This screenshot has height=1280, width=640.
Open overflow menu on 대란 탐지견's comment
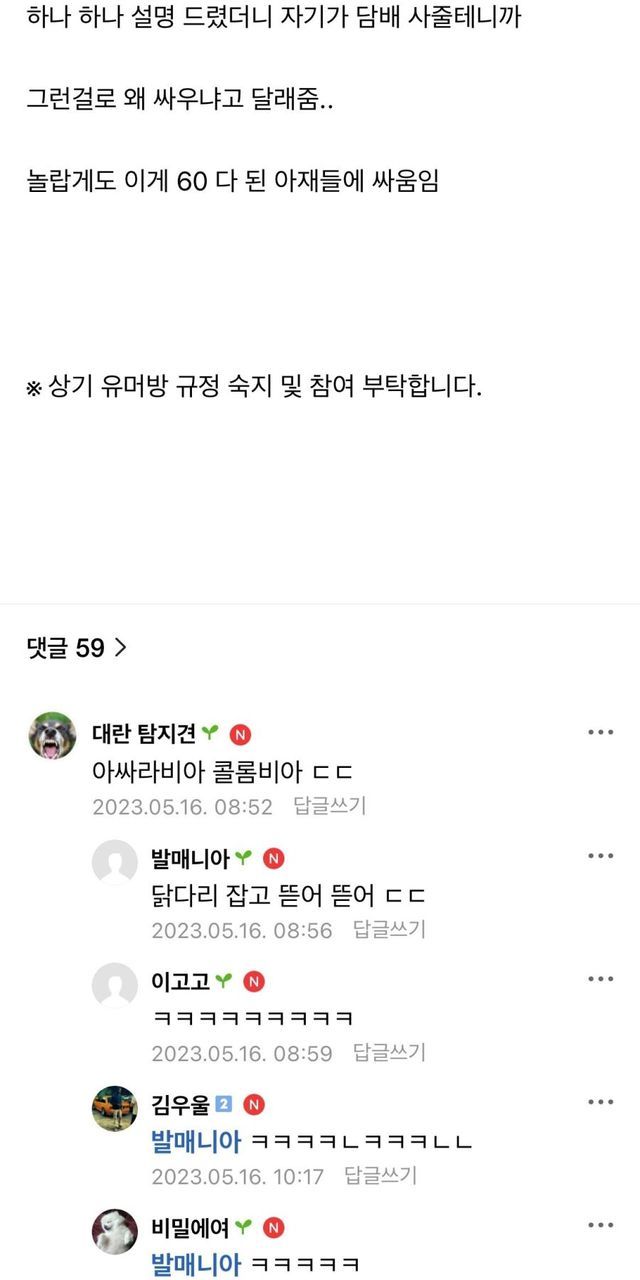(x=600, y=733)
